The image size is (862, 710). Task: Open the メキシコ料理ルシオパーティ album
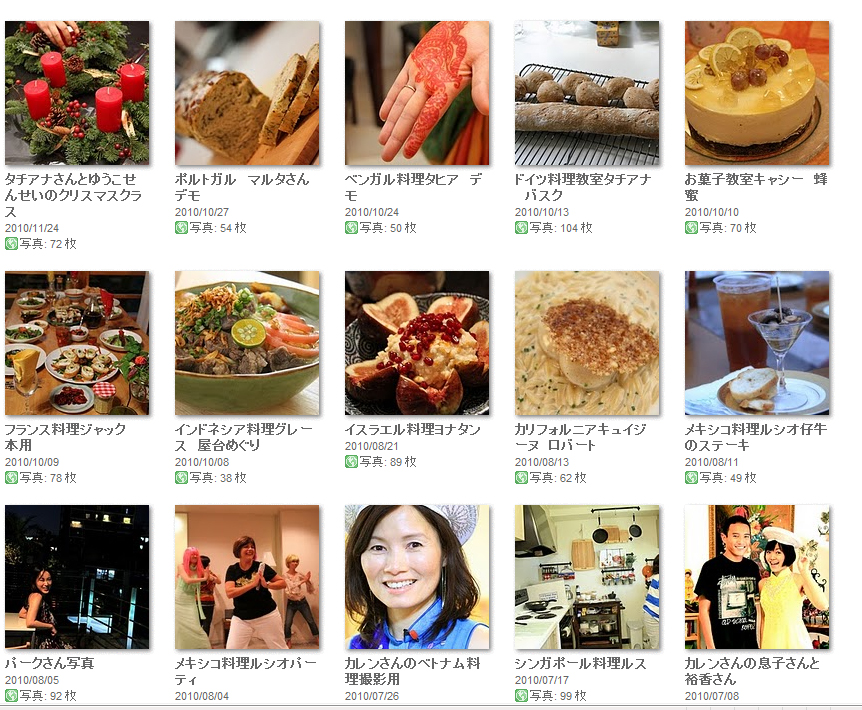(247, 577)
